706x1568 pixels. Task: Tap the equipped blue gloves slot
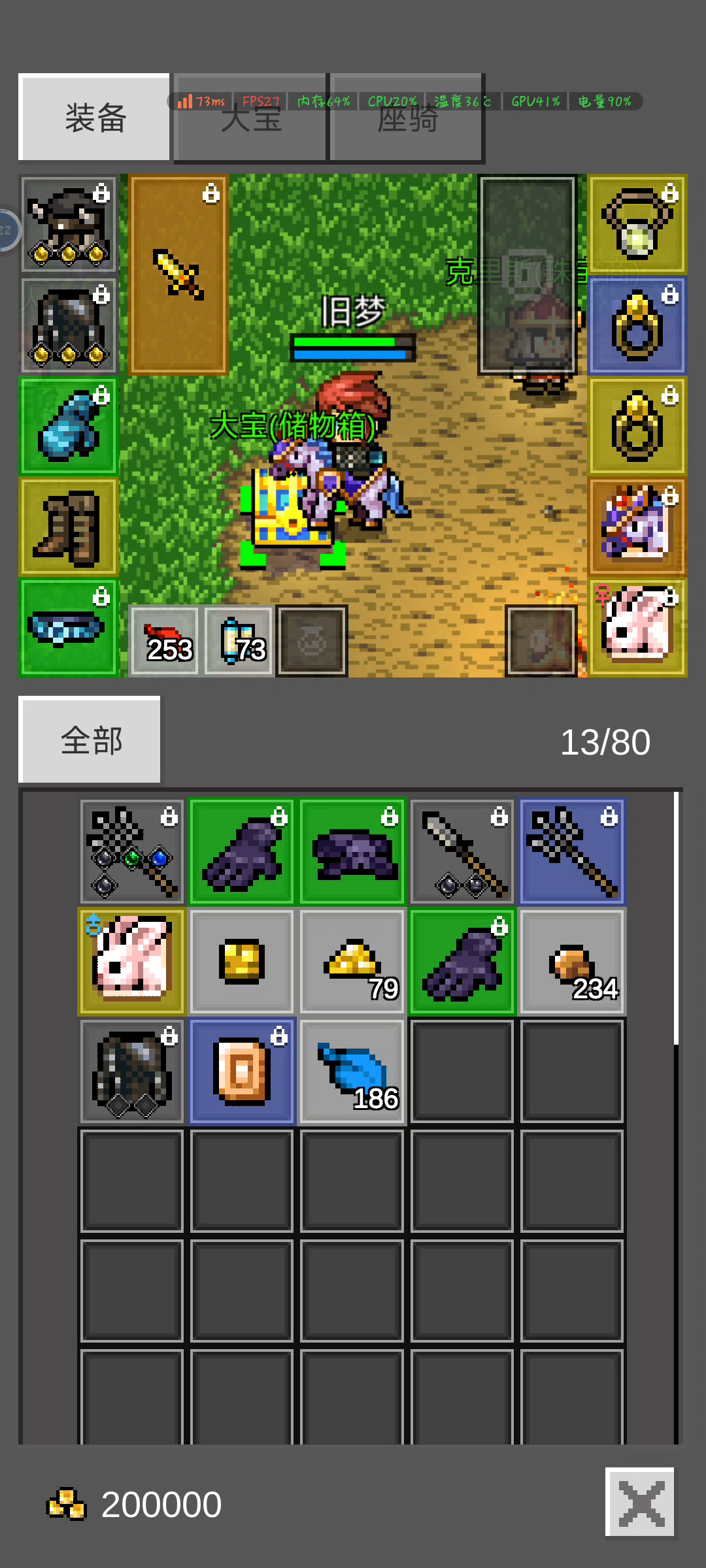point(69,426)
